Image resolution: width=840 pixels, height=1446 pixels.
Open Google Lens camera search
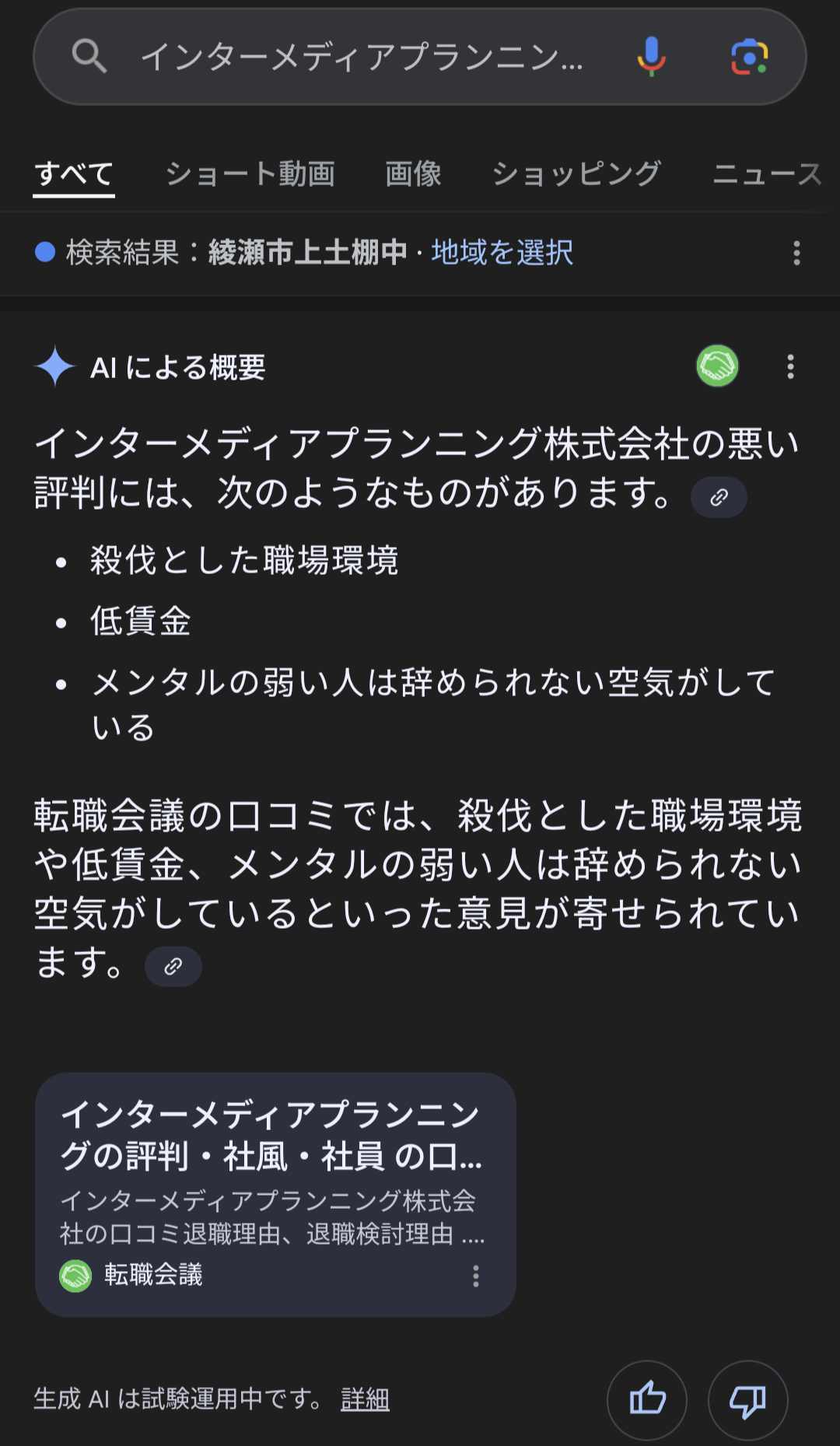(749, 57)
